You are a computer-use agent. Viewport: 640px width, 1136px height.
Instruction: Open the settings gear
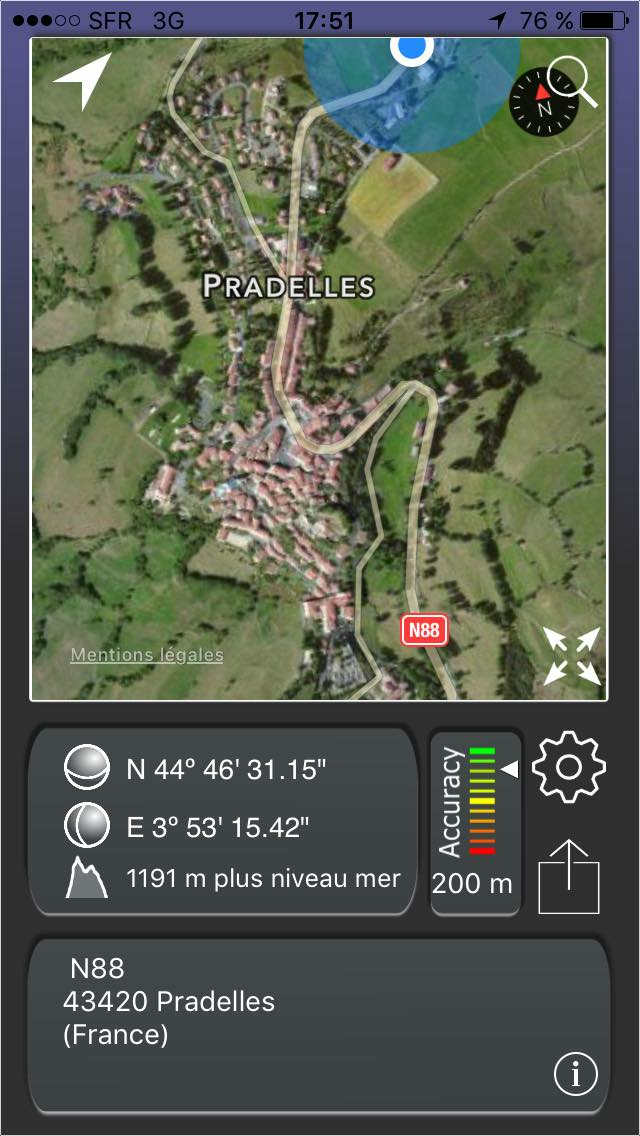coord(569,767)
